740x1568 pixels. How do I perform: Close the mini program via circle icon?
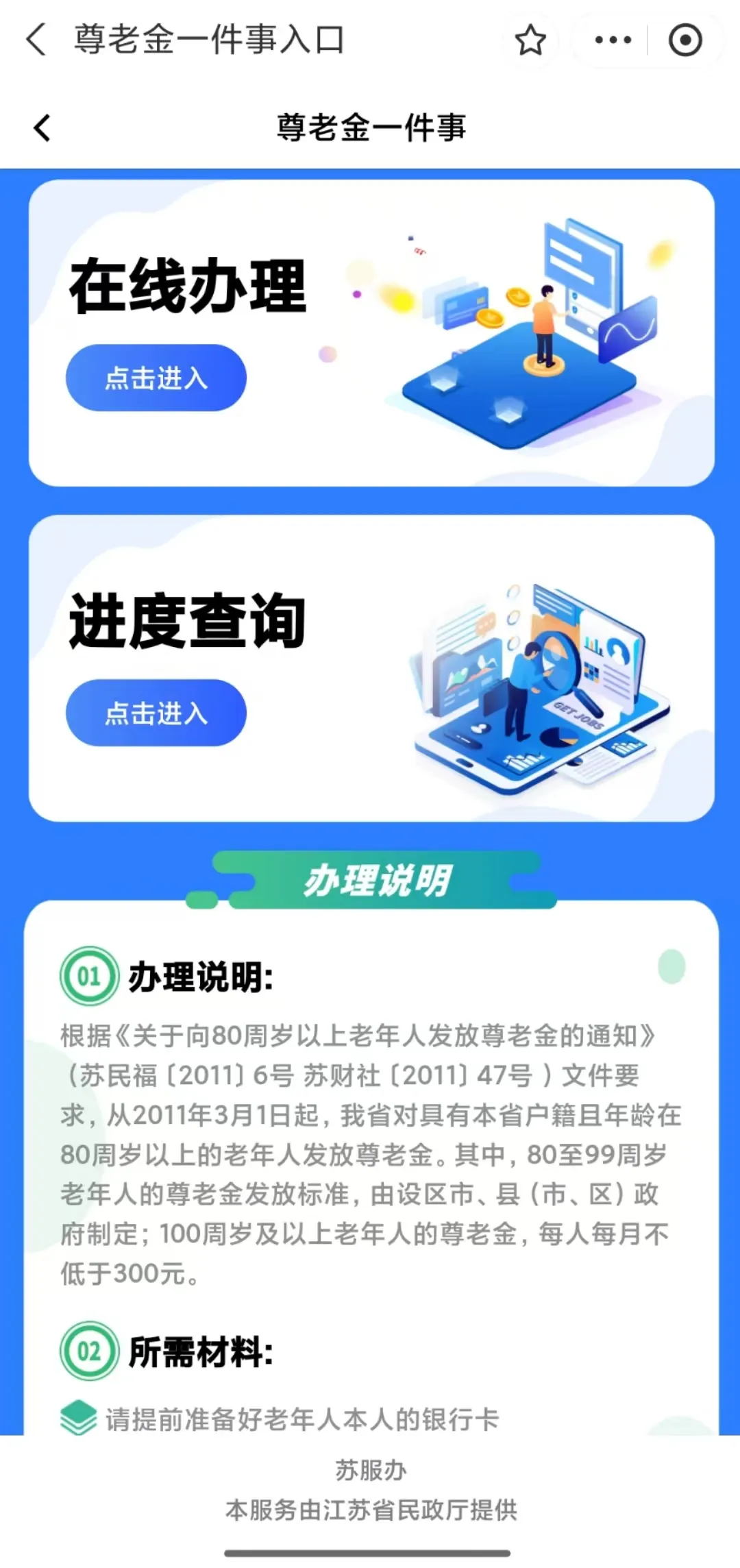click(x=685, y=40)
